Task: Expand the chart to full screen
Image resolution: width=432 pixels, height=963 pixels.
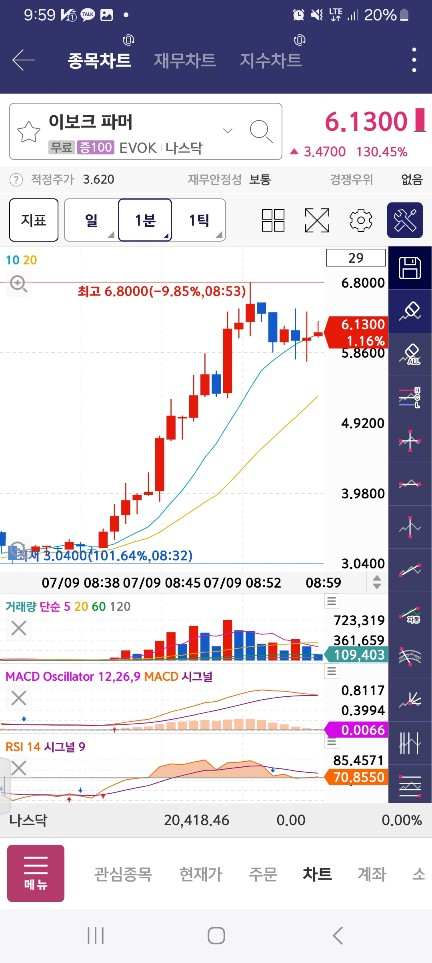Action: (316, 220)
